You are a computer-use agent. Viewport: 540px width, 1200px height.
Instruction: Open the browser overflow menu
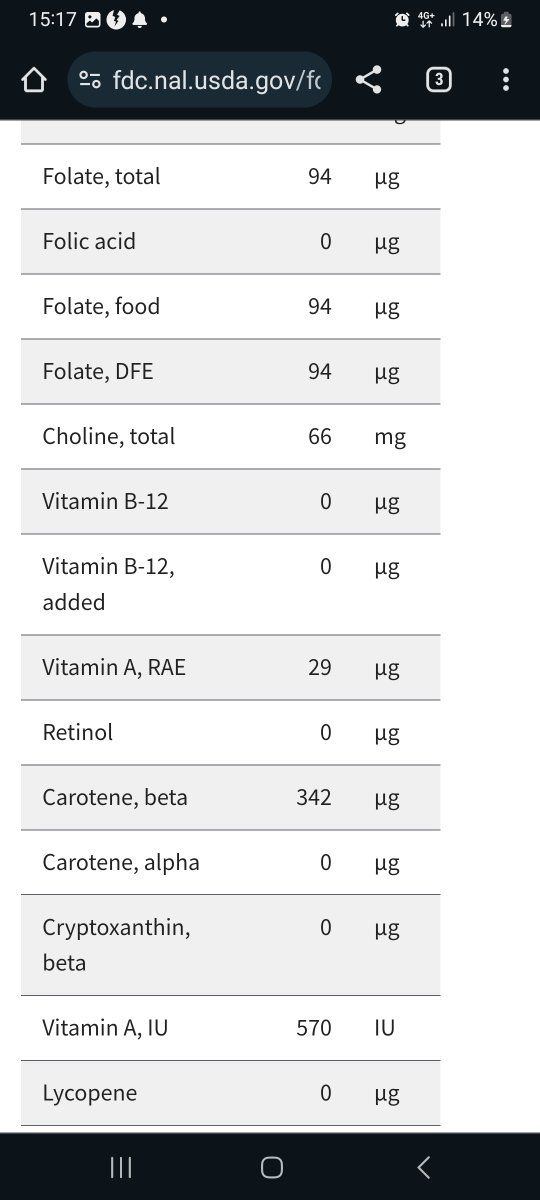(506, 80)
